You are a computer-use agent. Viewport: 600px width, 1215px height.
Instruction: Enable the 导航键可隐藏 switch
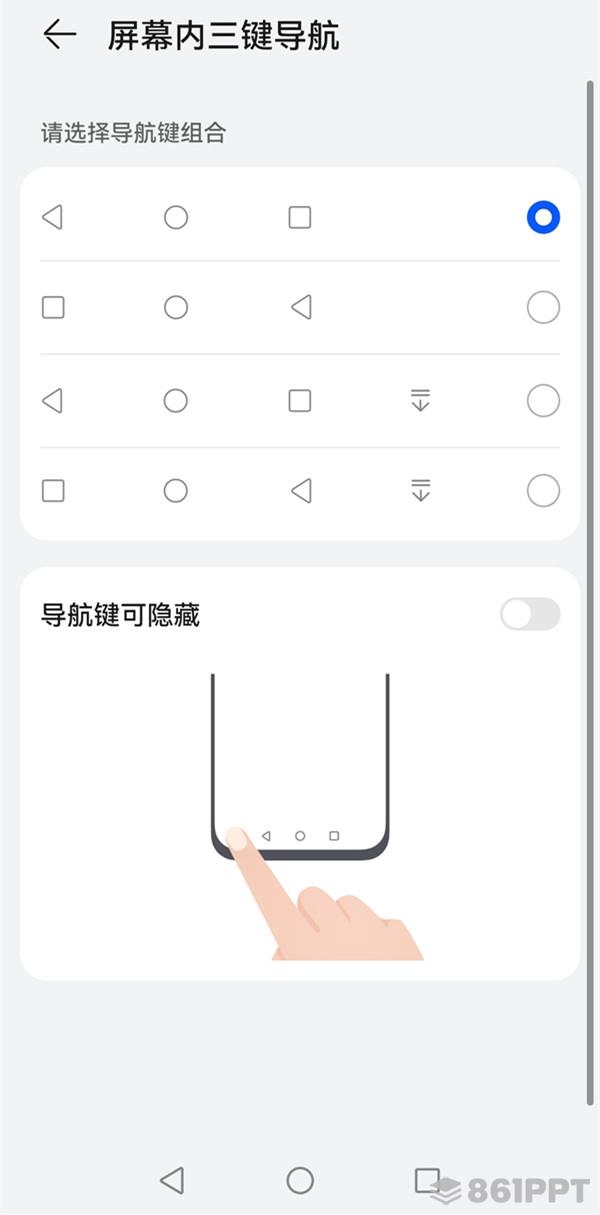pyautogui.click(x=530, y=614)
